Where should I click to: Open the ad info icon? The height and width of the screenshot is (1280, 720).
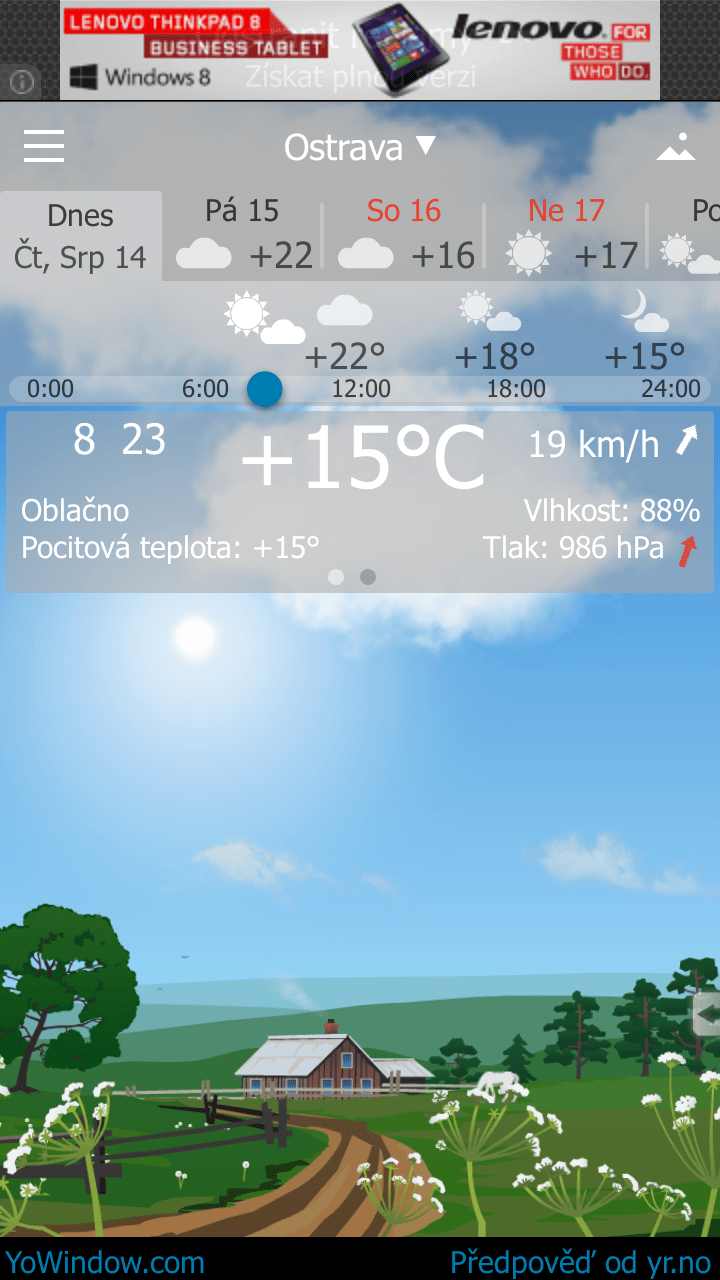pyautogui.click(x=21, y=83)
